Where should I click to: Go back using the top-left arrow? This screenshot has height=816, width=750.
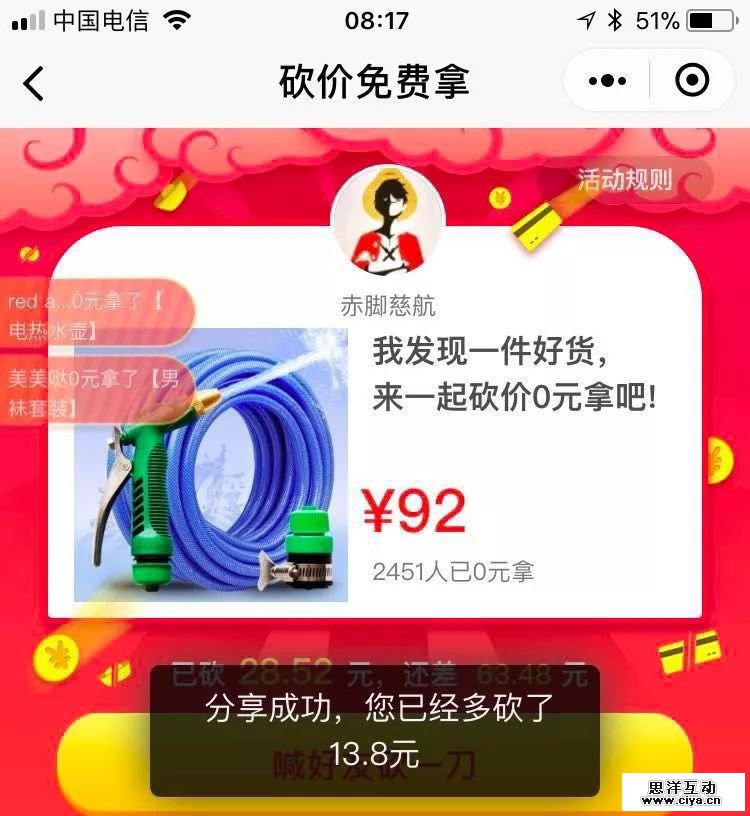[x=34, y=83]
